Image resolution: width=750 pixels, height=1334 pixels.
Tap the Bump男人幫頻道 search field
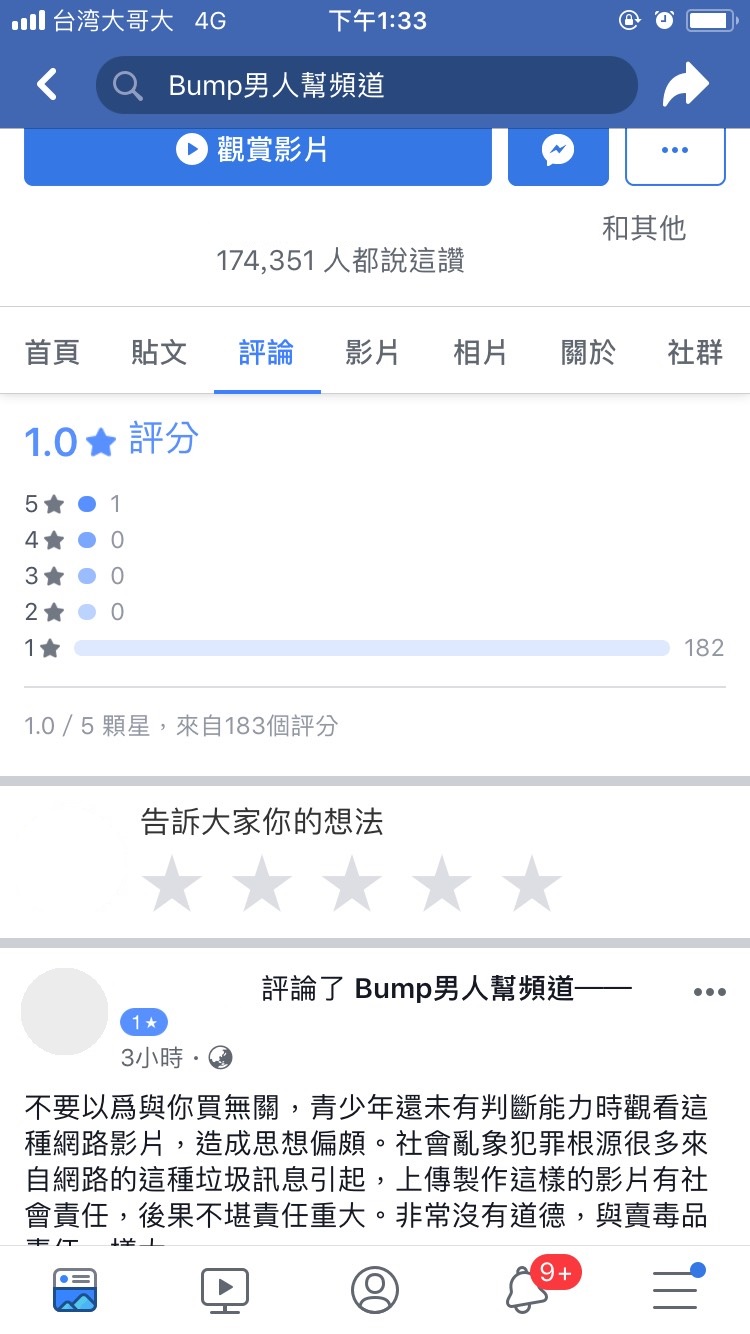[366, 86]
